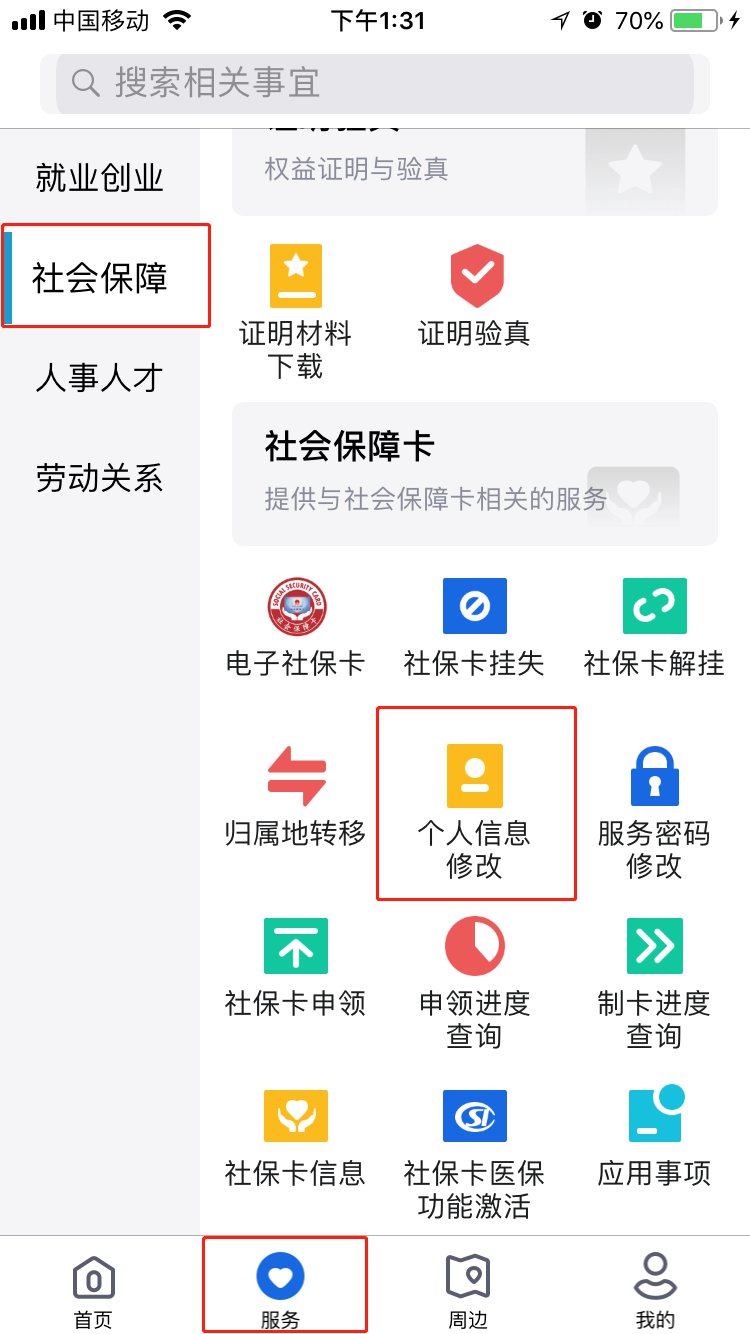This screenshot has width=750, height=1334.
Task: Open 应用事项
Action: [654, 1135]
